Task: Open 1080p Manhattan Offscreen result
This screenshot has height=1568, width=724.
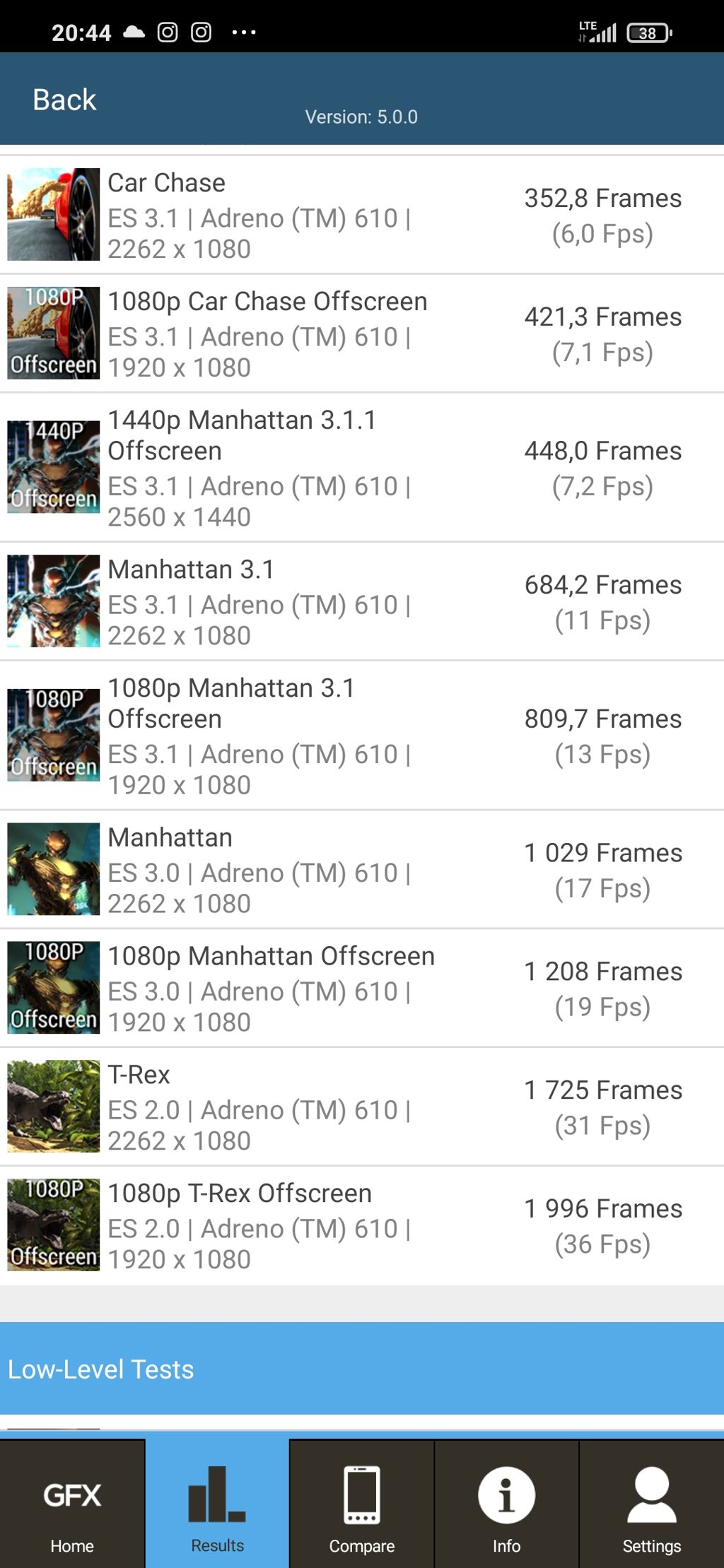Action: point(362,989)
